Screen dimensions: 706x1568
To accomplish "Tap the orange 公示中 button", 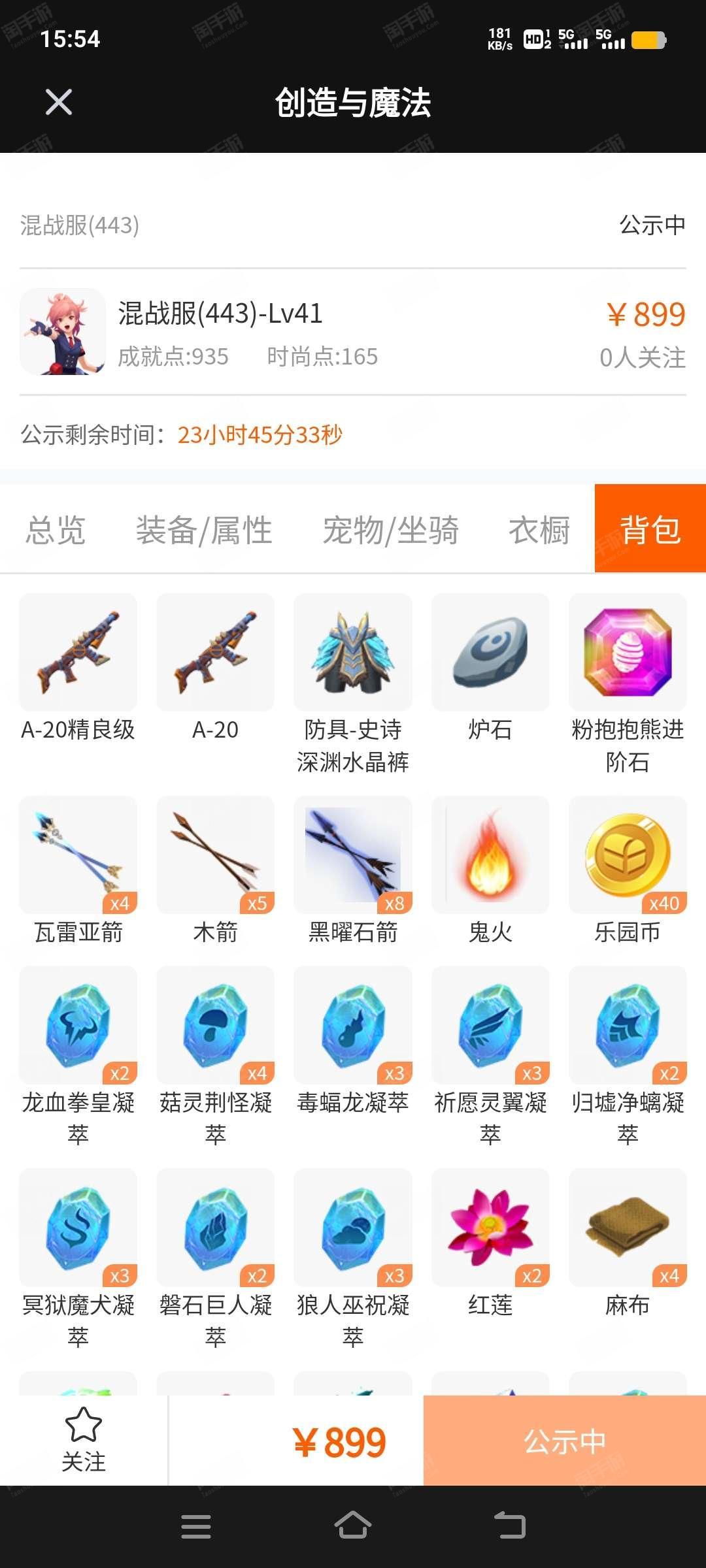I will coord(564,1441).
